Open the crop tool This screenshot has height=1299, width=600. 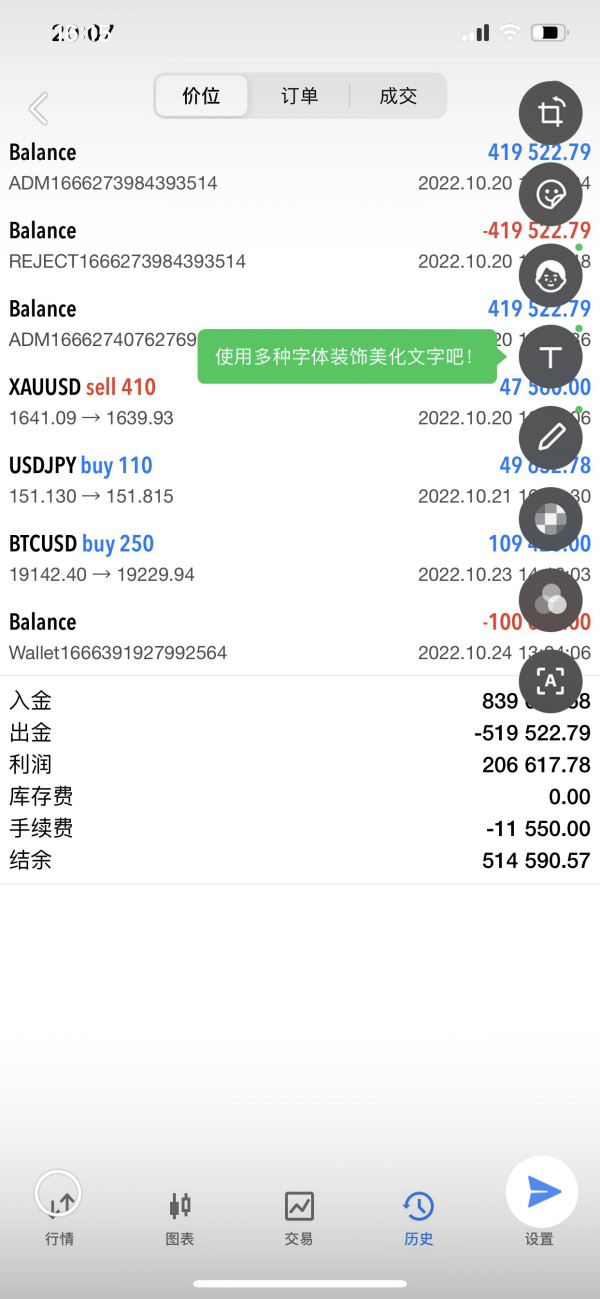(551, 113)
